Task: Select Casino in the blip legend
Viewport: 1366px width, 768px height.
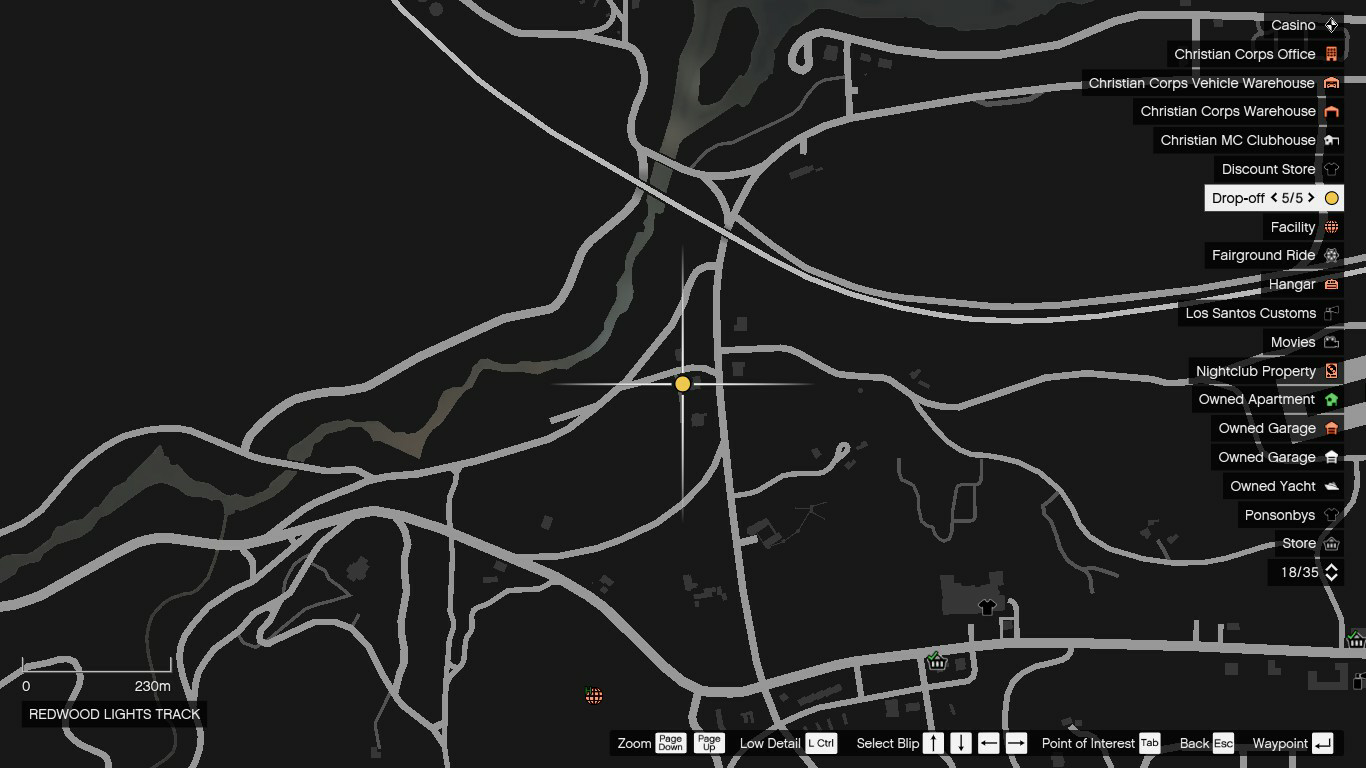Action: tap(1303, 25)
